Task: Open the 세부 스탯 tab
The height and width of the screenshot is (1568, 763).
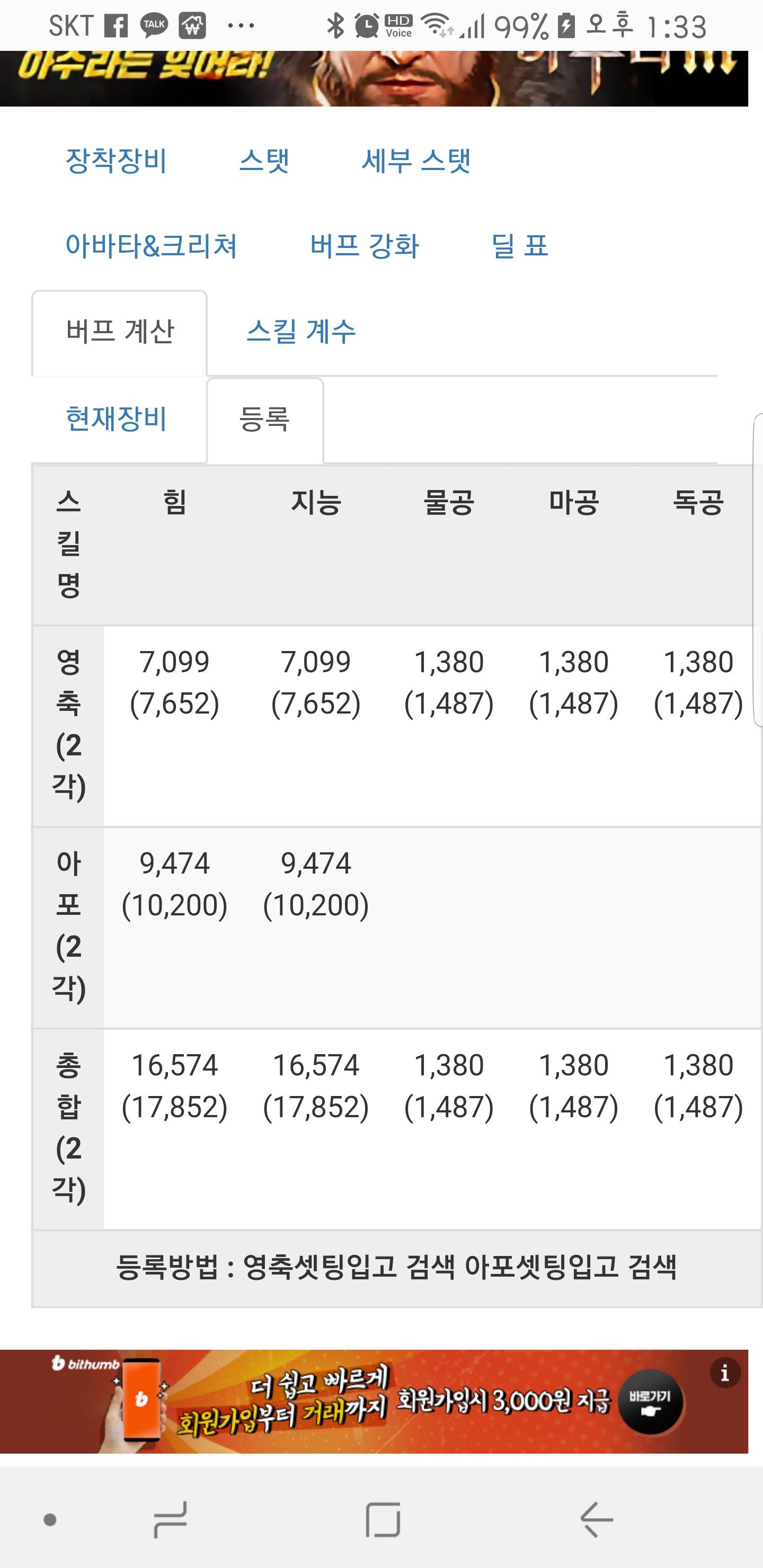Action: tap(416, 162)
